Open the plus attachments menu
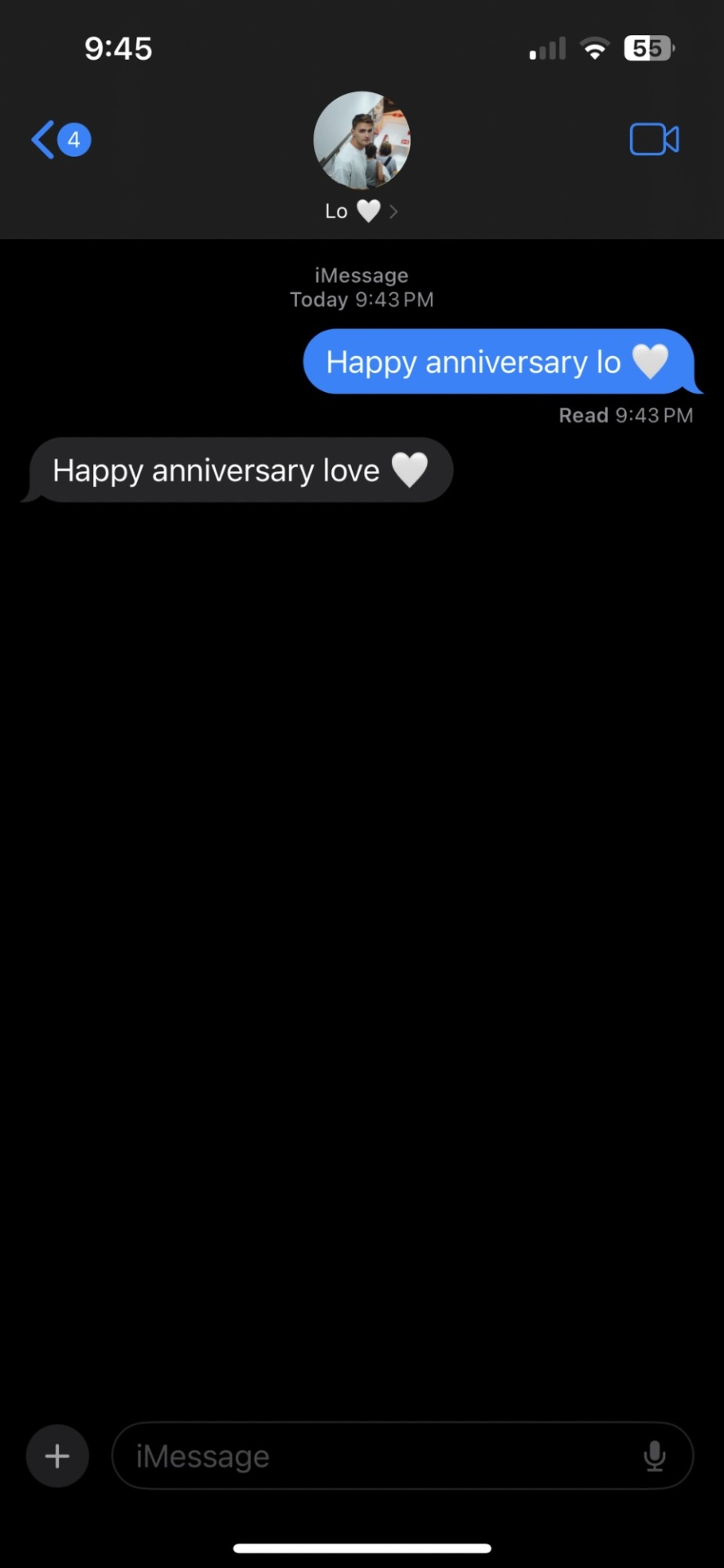This screenshot has height=1568, width=724. coord(57,1456)
